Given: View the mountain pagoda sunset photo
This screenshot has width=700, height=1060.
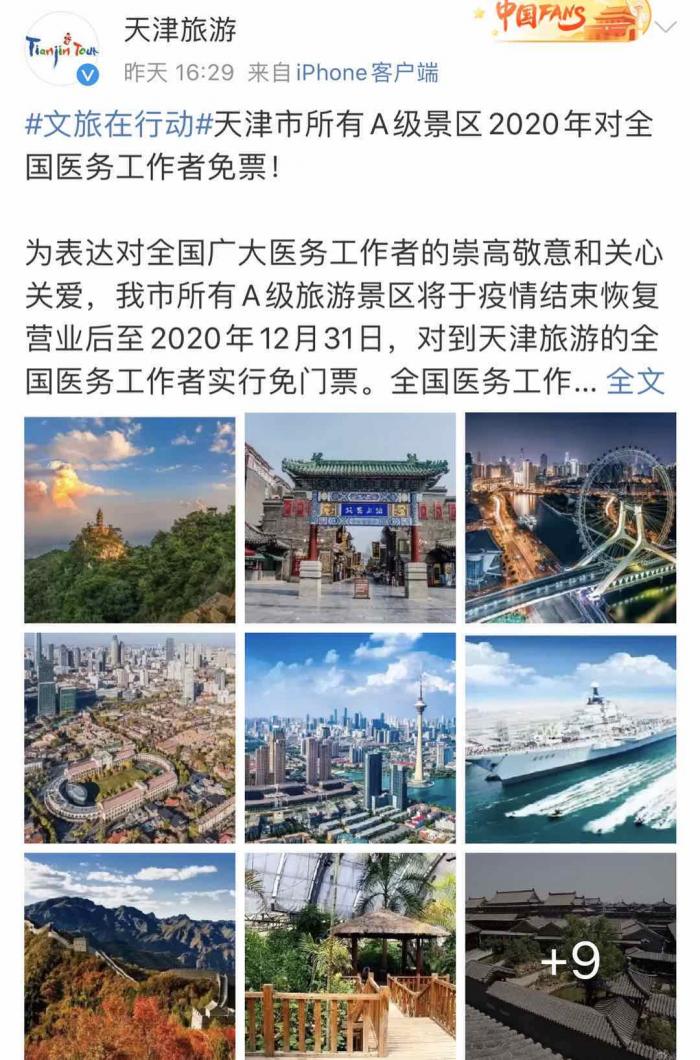Looking at the screenshot, I should [130, 518].
